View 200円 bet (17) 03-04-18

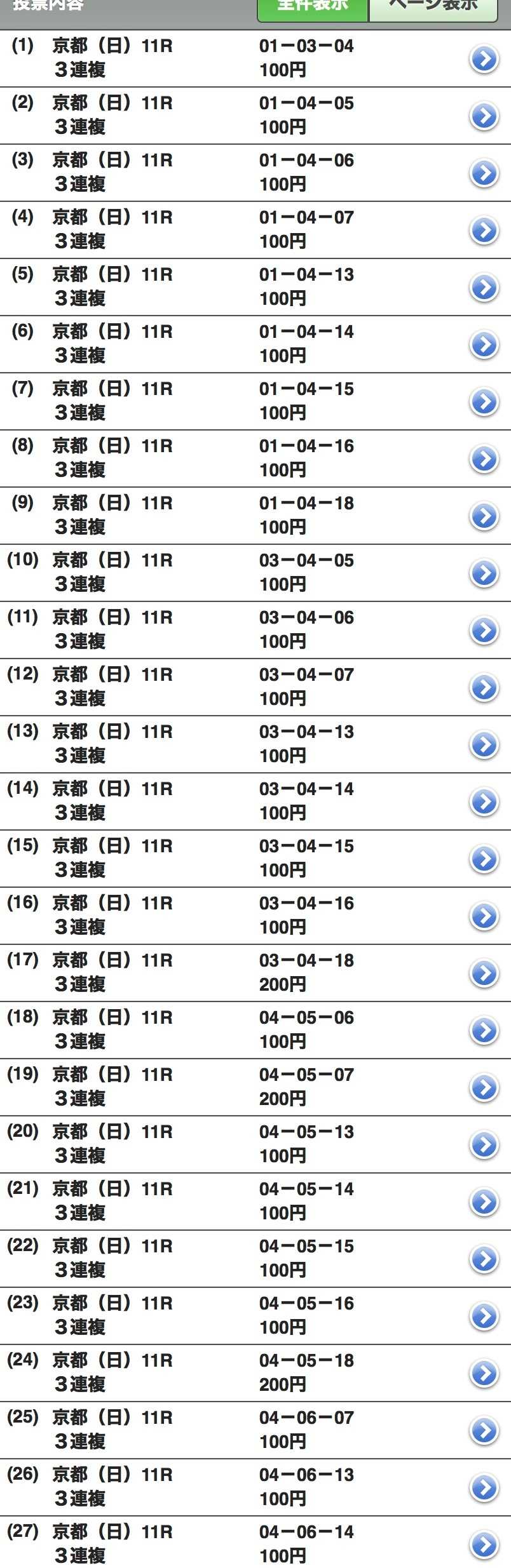pos(484,974)
